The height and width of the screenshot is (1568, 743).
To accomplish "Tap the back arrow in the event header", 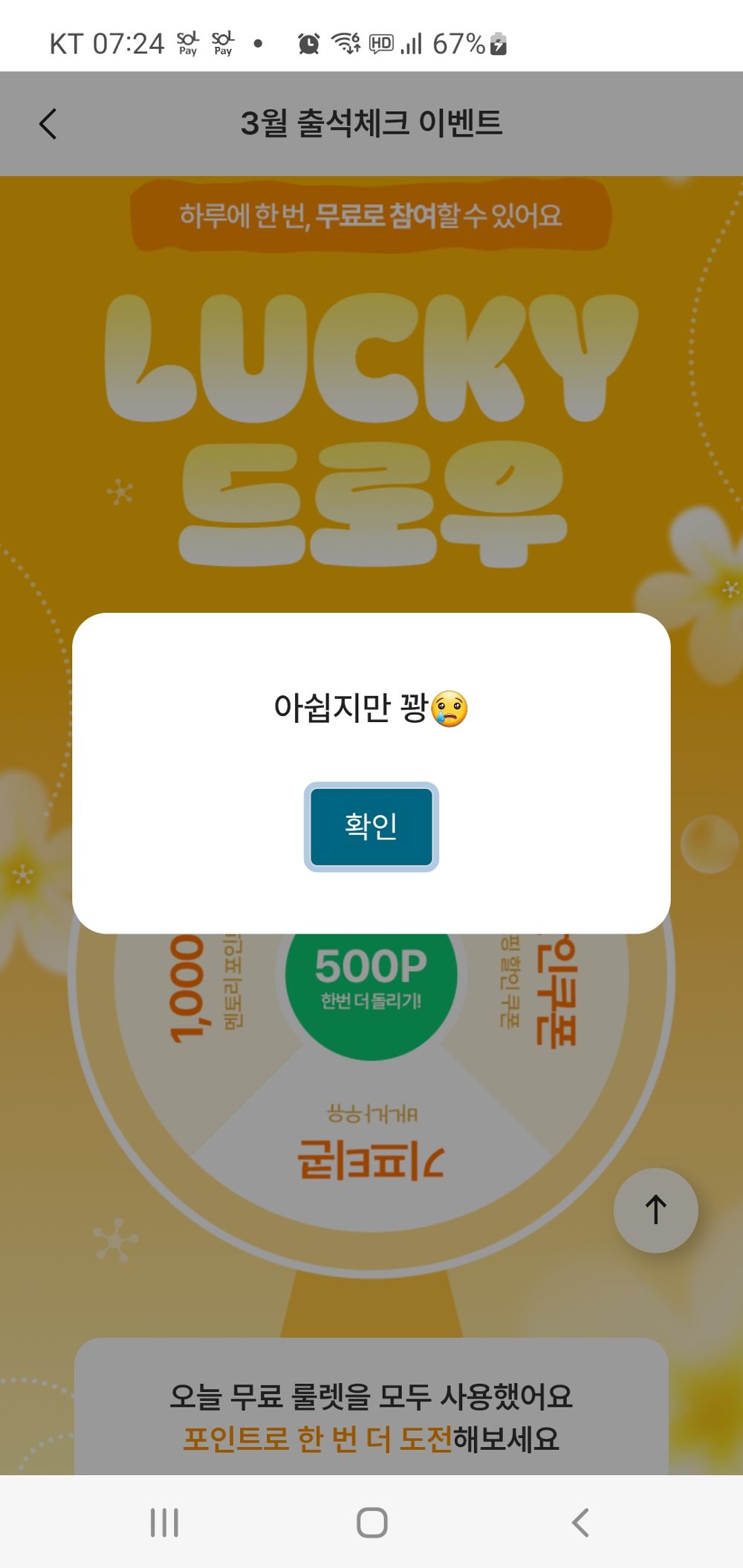I will 48,123.
